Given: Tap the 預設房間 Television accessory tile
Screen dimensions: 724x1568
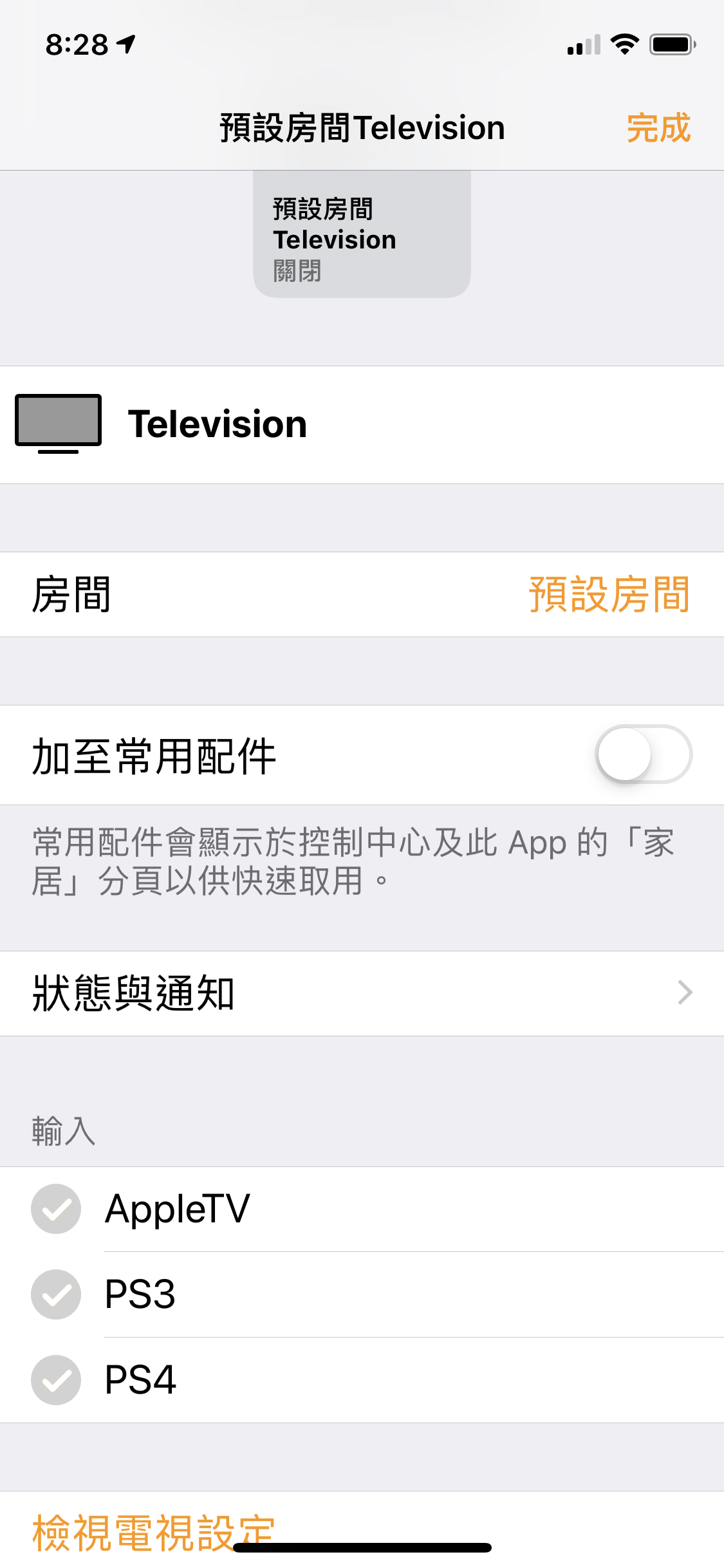Looking at the screenshot, I should tap(362, 234).
